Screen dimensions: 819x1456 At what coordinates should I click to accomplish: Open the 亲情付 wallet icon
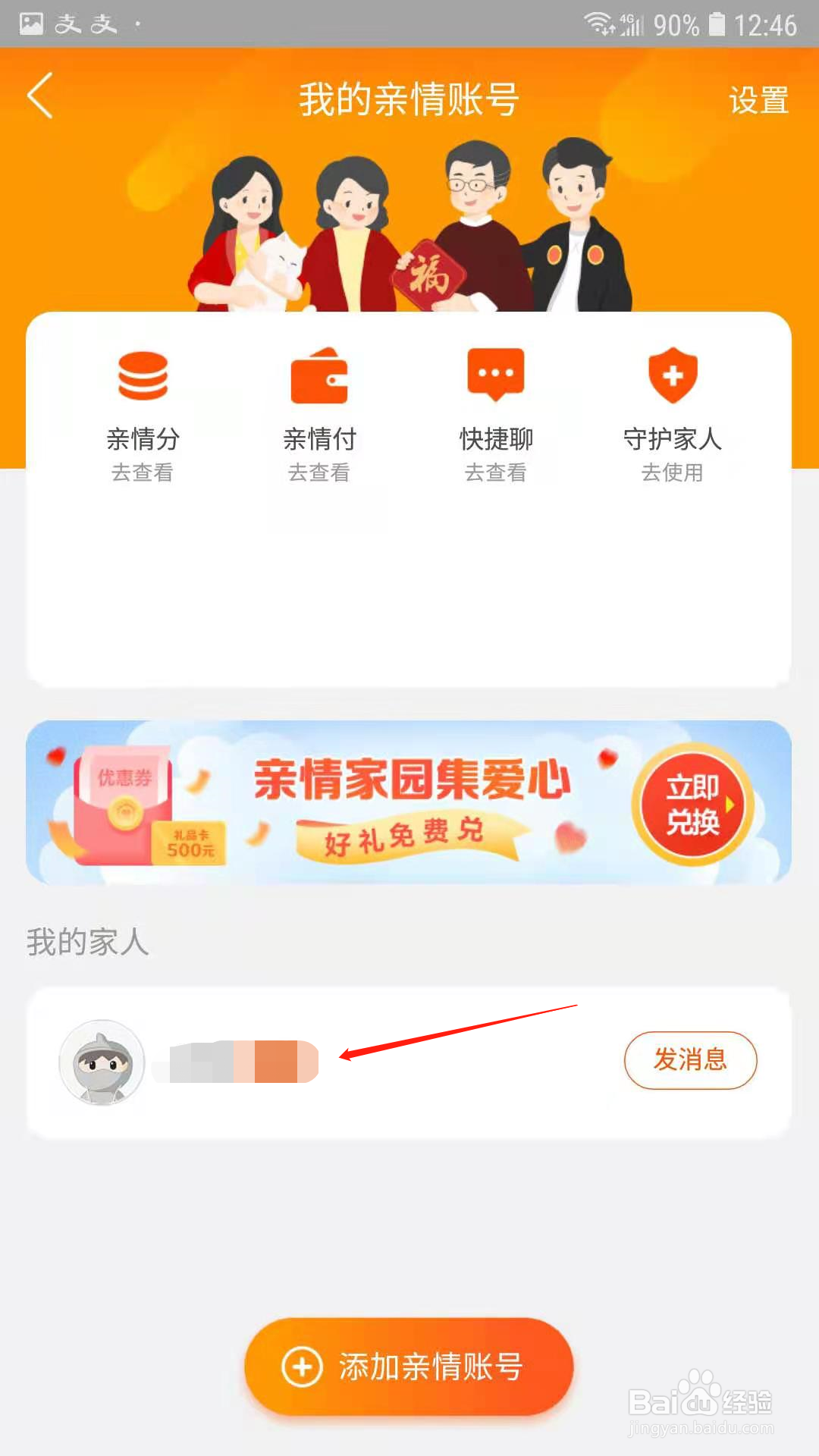[319, 375]
